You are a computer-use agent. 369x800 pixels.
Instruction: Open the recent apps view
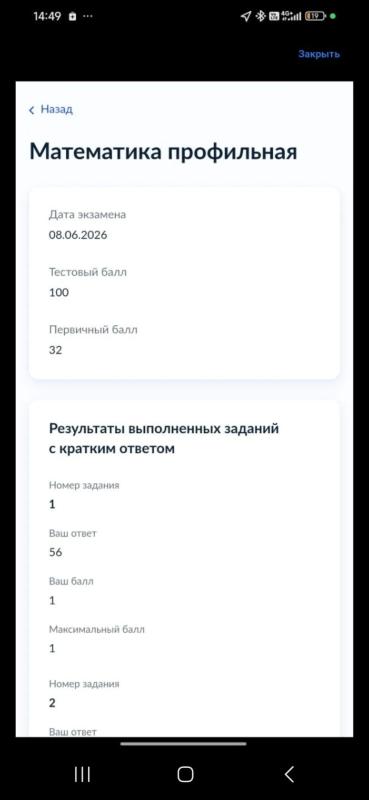(x=82, y=774)
